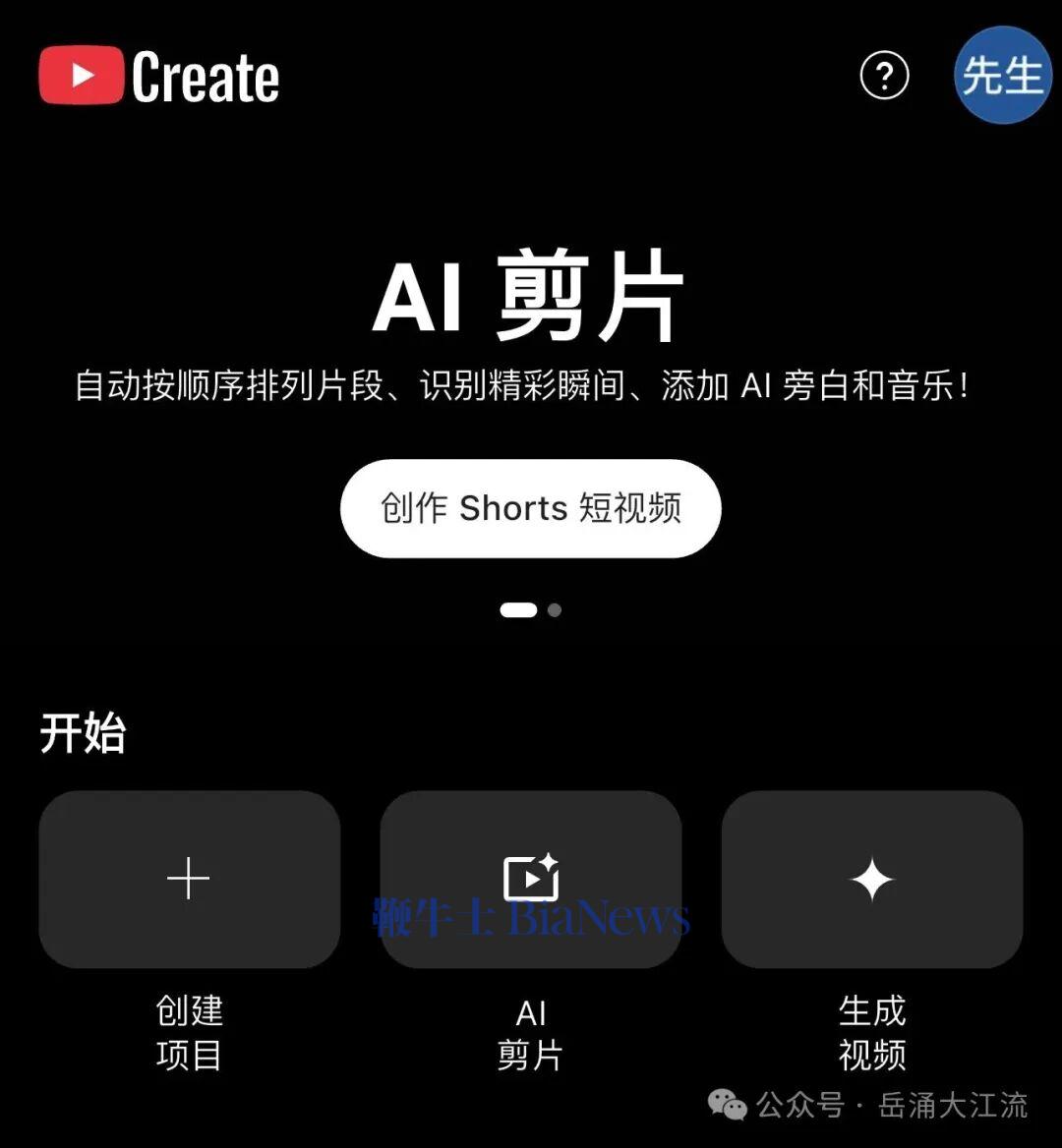The height and width of the screenshot is (1148, 1062).
Task: Click the red YouTube play button icon
Action: (79, 76)
